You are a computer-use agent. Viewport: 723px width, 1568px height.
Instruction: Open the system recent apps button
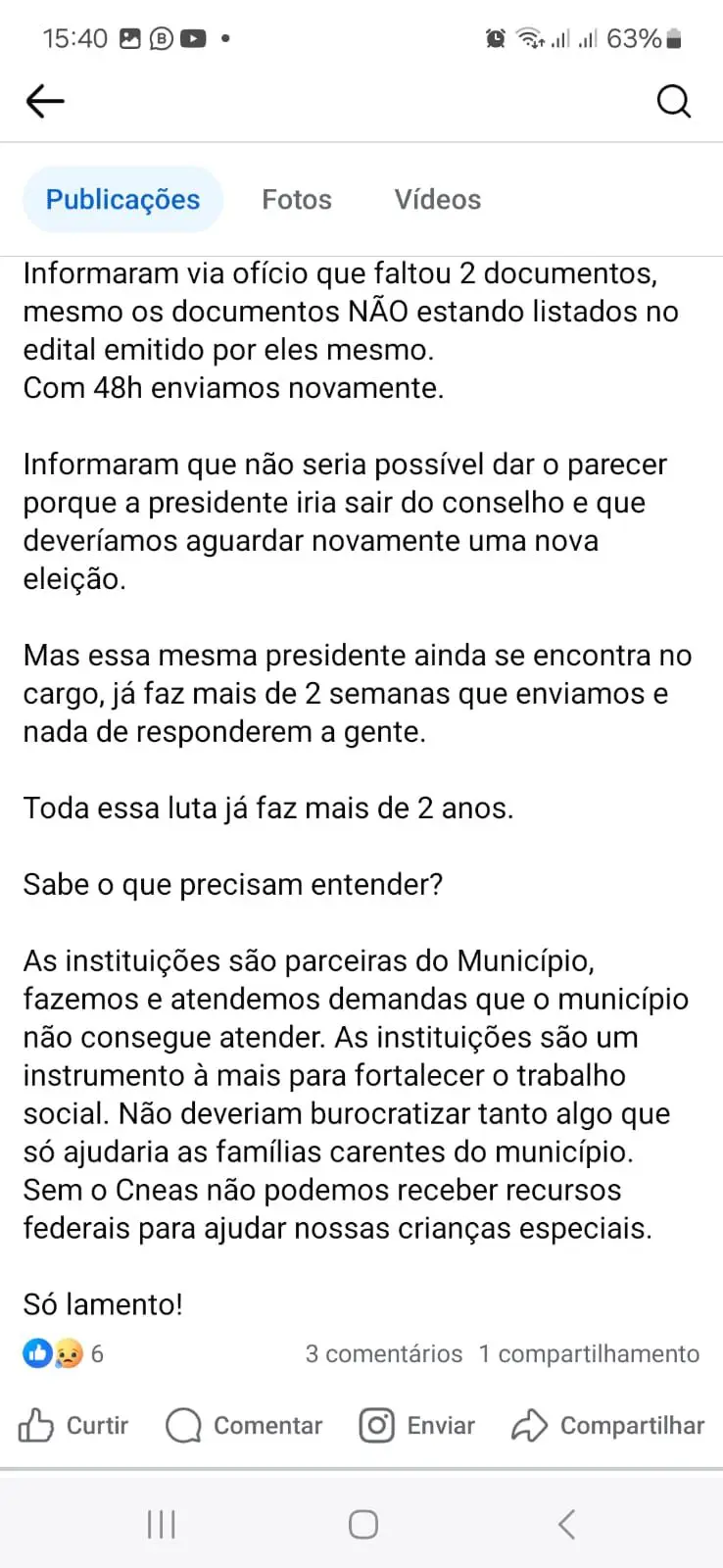[x=161, y=1524]
